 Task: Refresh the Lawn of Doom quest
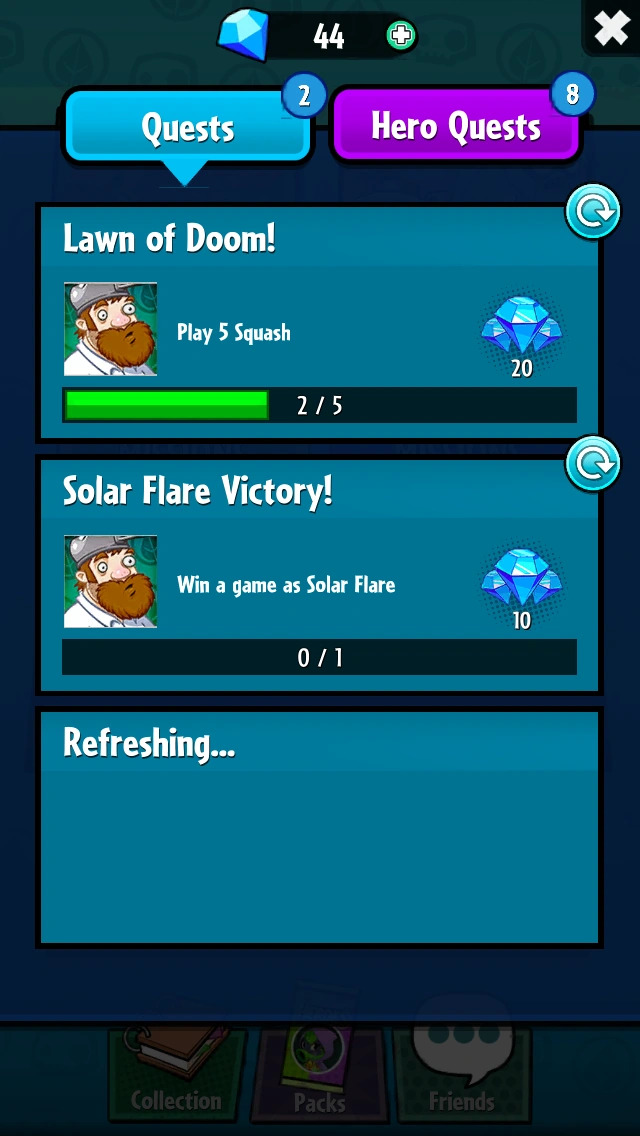click(593, 212)
